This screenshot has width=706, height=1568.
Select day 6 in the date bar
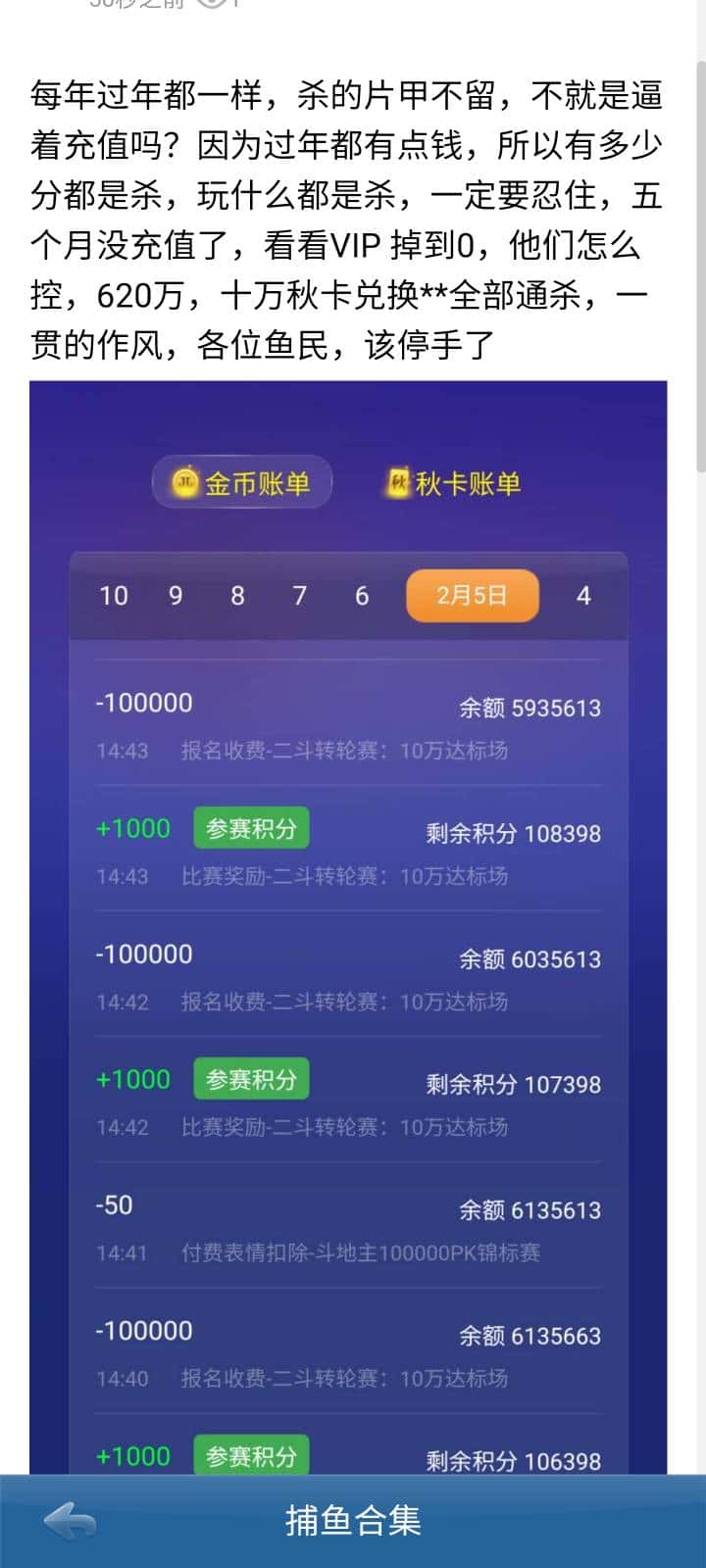pos(361,595)
